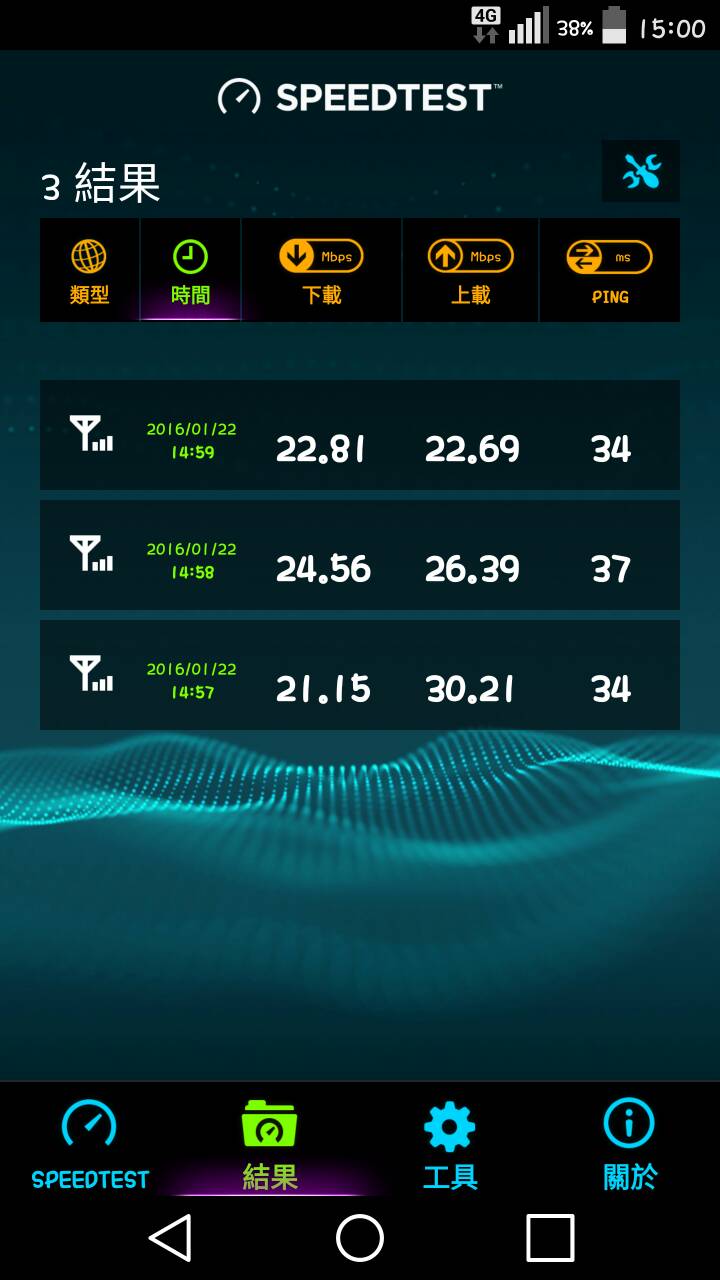
Task: Sort results by 類型 type
Action: tap(89, 271)
